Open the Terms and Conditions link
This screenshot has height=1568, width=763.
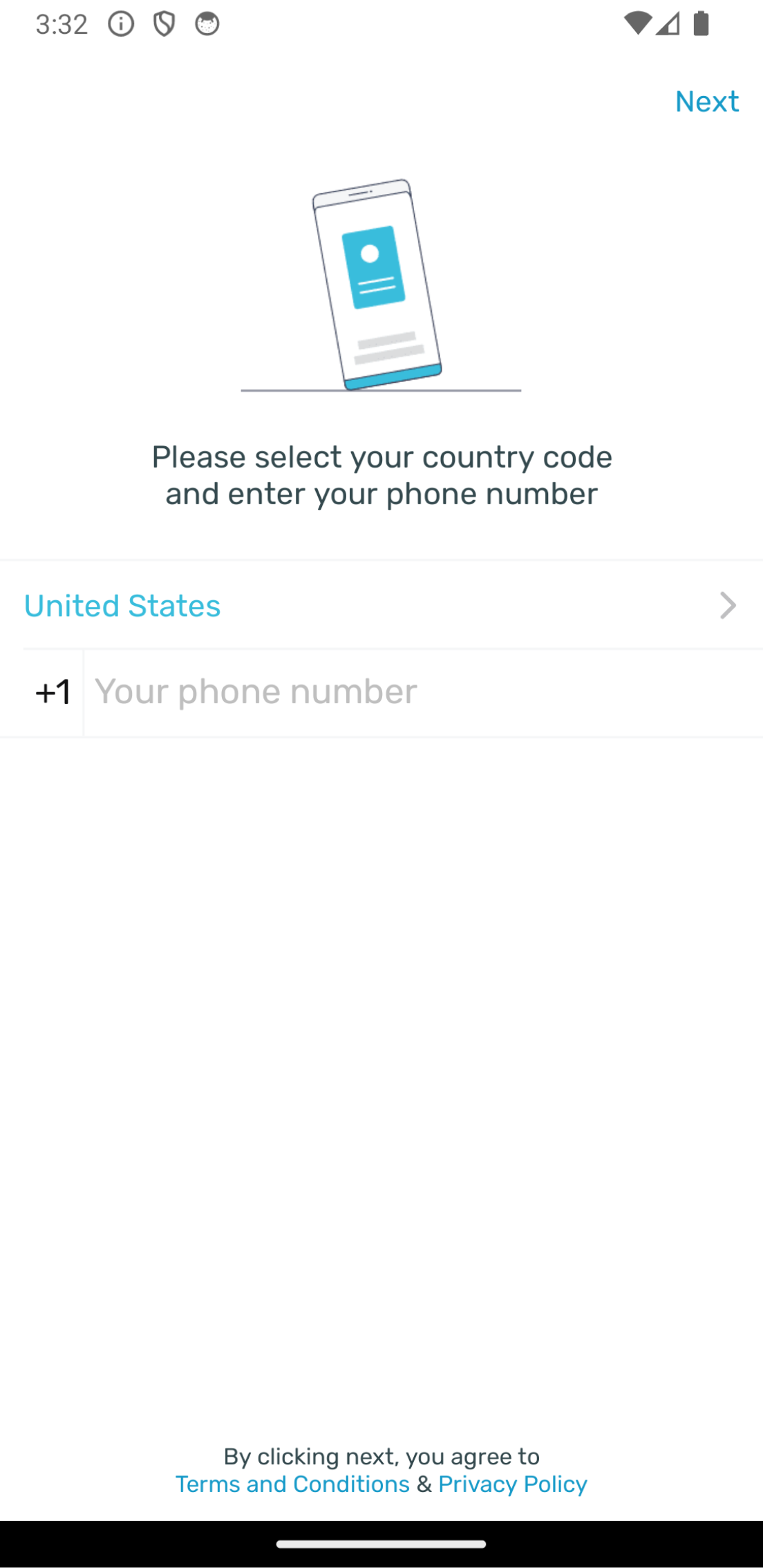click(292, 1484)
